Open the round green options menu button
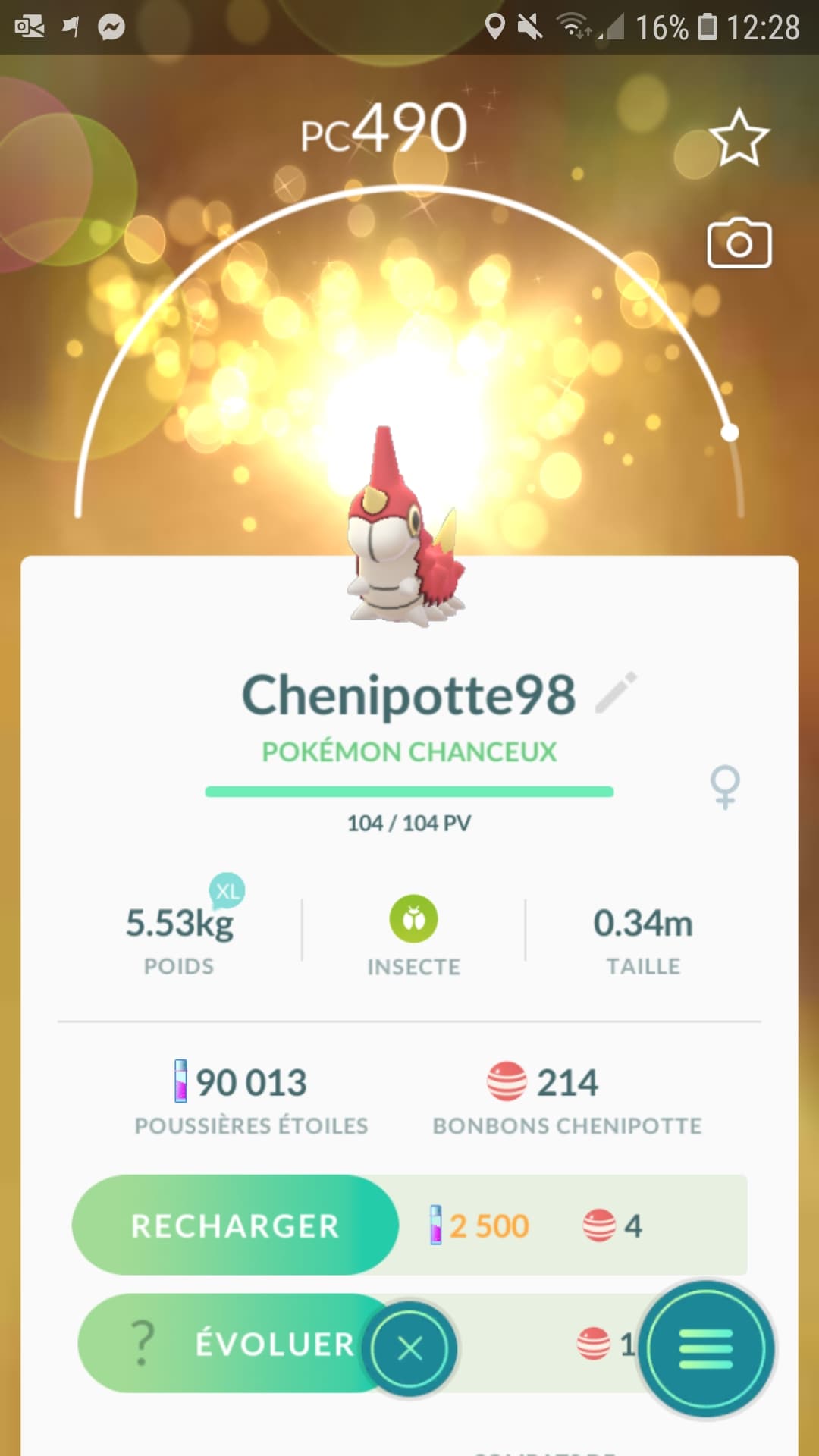The height and width of the screenshot is (1456, 819). point(705,1348)
